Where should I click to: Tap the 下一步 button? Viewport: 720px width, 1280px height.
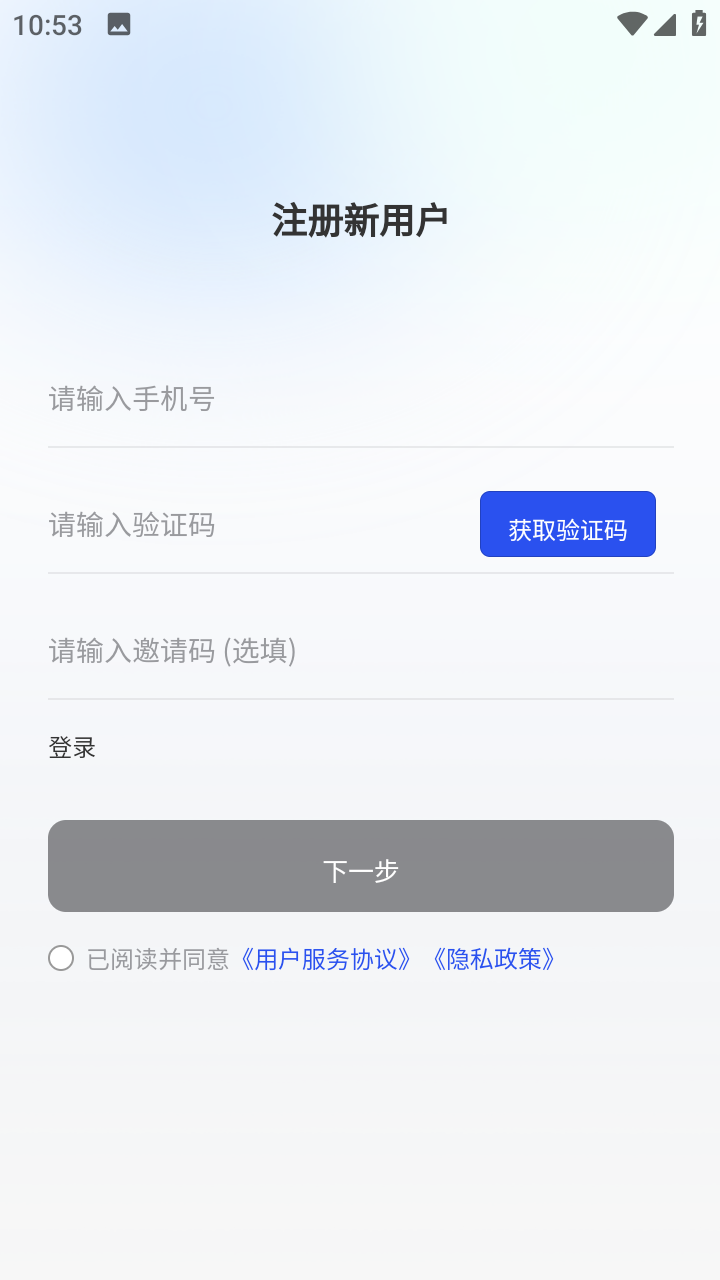[360, 866]
